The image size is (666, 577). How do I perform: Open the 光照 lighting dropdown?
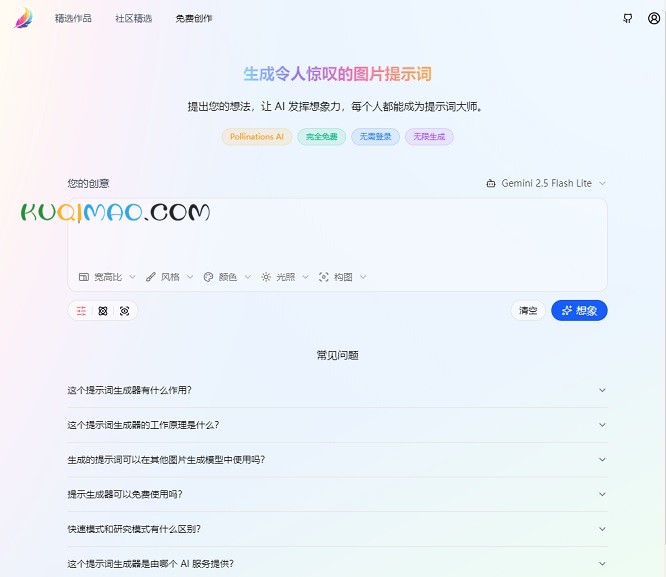coord(285,277)
